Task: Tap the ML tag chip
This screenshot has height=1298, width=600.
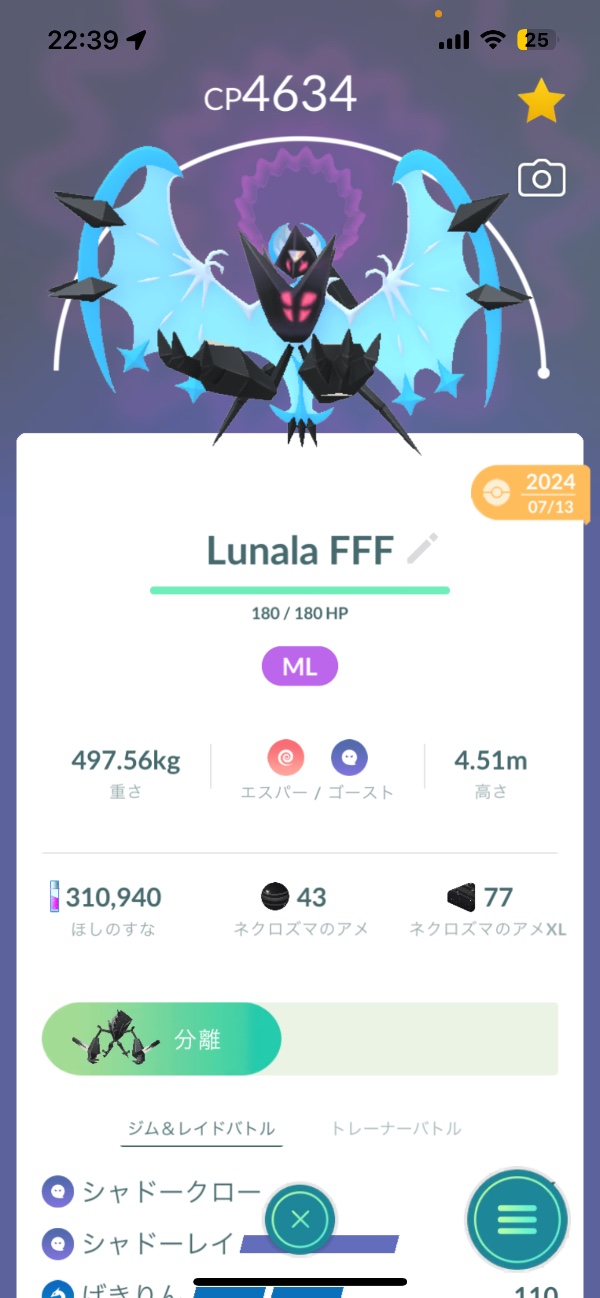Action: (300, 667)
